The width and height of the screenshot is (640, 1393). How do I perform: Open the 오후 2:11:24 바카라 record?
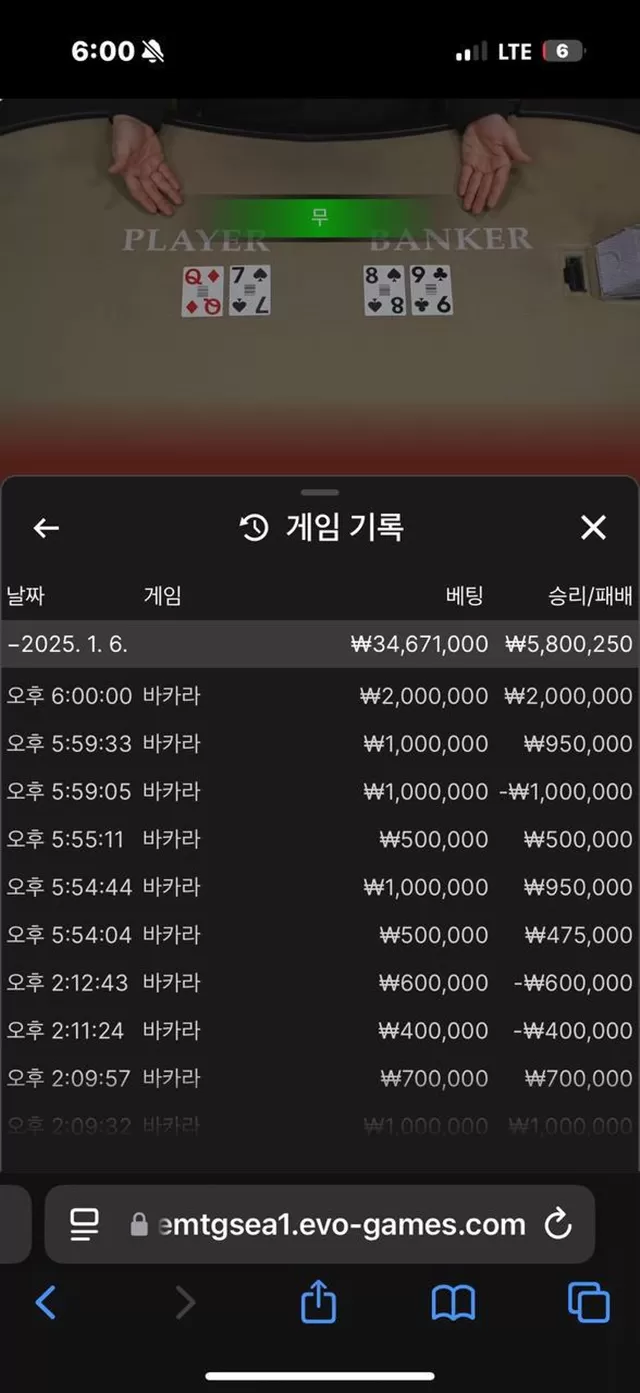[319, 1031]
